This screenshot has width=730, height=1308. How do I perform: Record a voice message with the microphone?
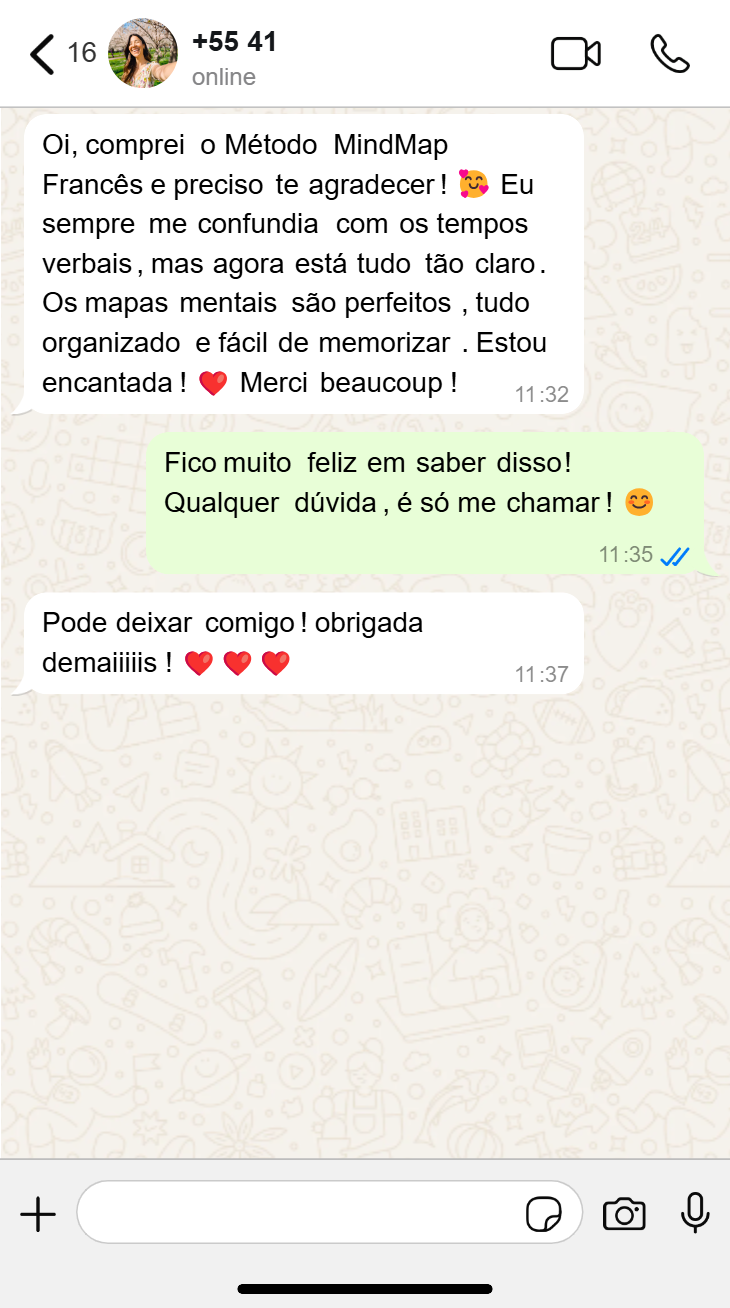[x=695, y=1213]
